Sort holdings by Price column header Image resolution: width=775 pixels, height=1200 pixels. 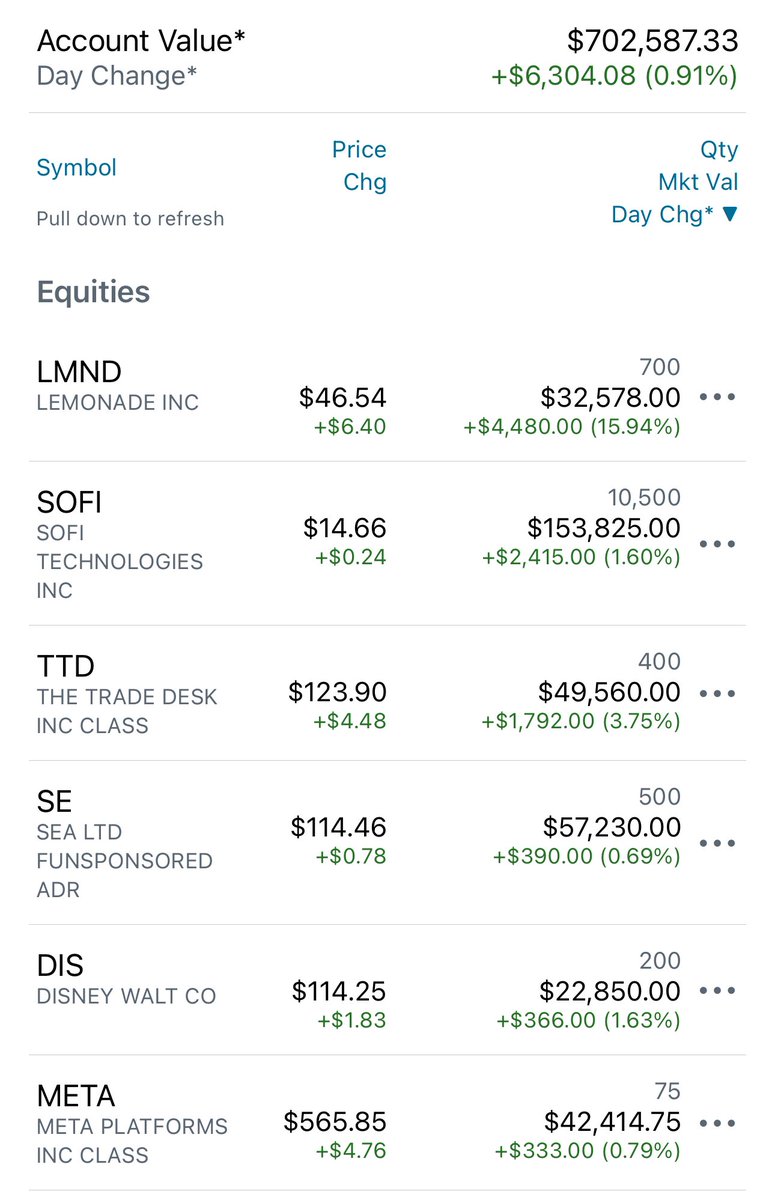click(359, 150)
